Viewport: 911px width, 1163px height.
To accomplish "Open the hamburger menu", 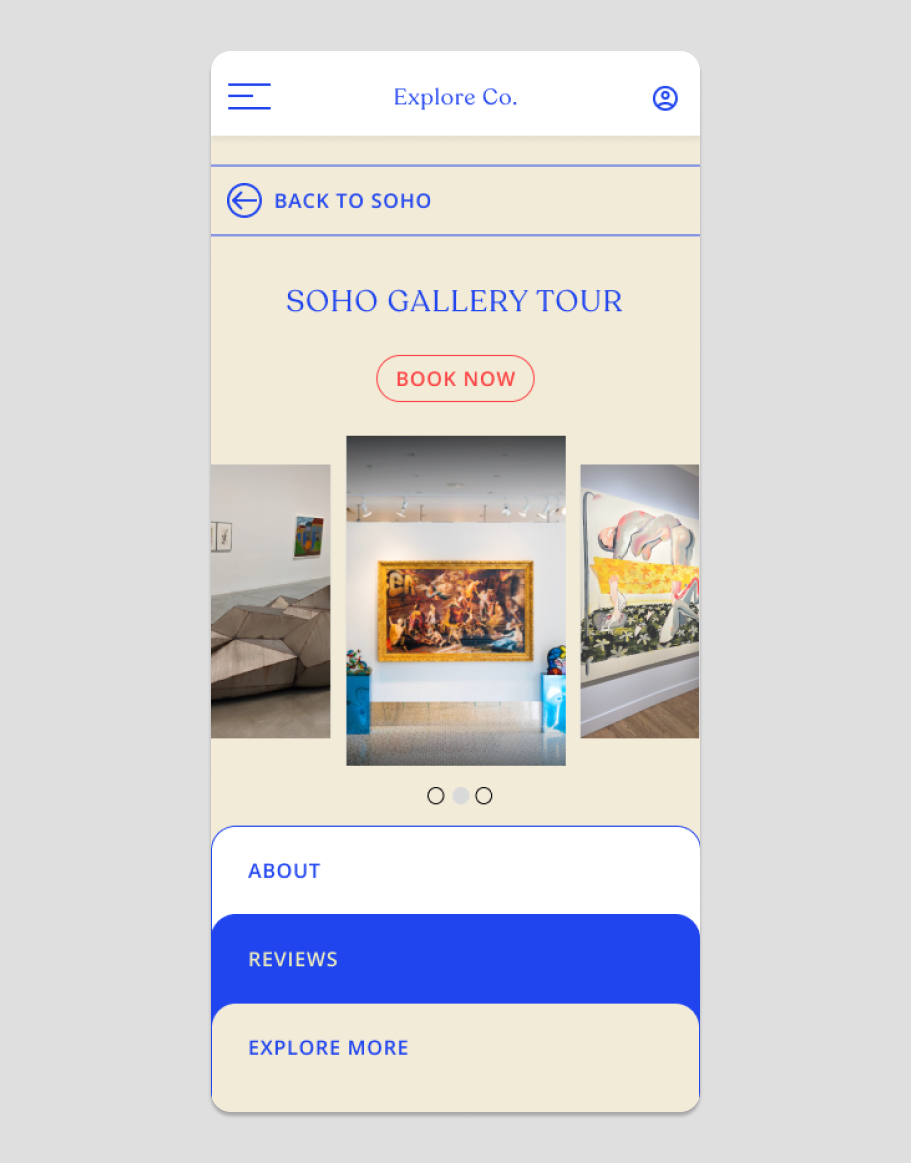I will 249,97.
